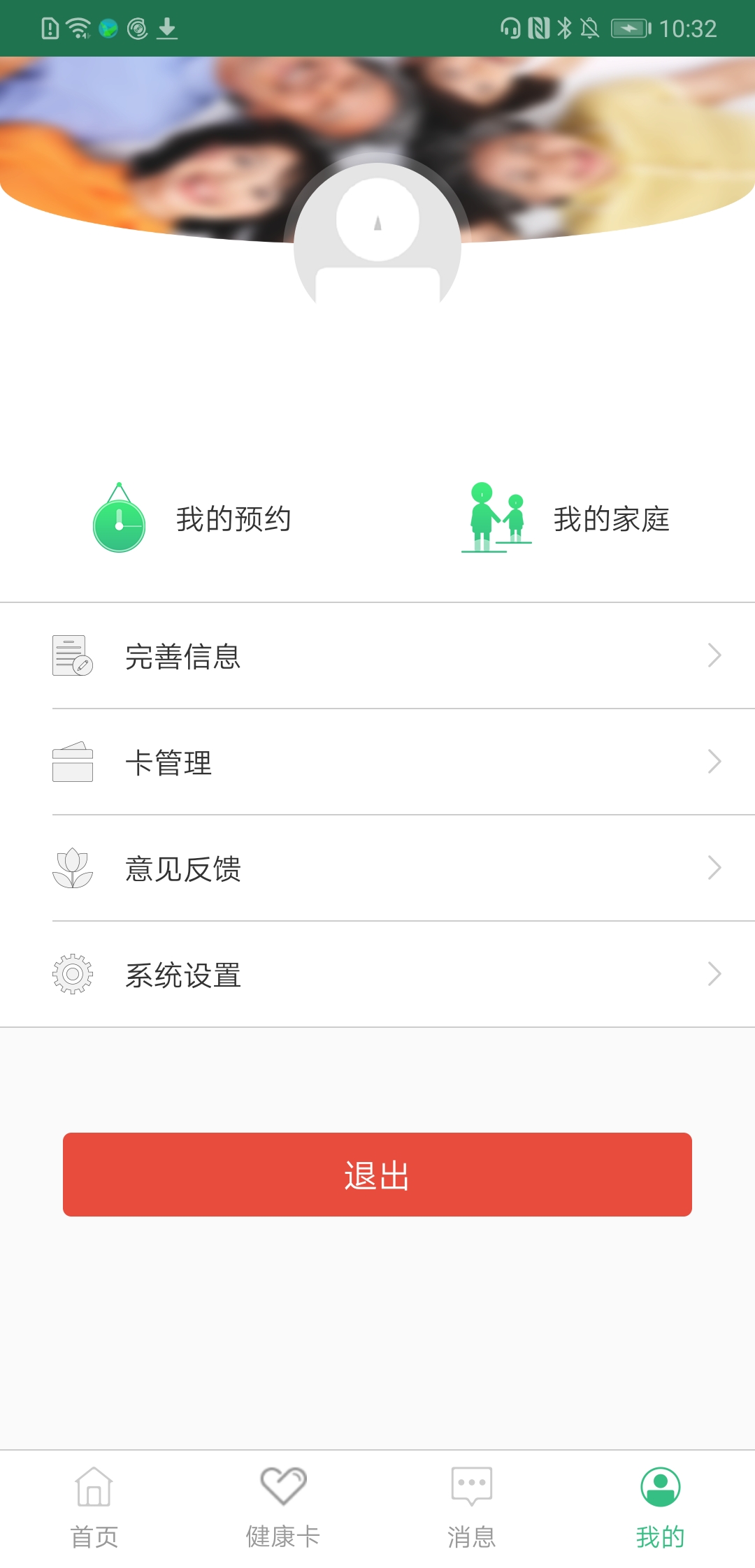Open 我的家庭 family section
Screen dimensions: 755x1568
coord(566,518)
